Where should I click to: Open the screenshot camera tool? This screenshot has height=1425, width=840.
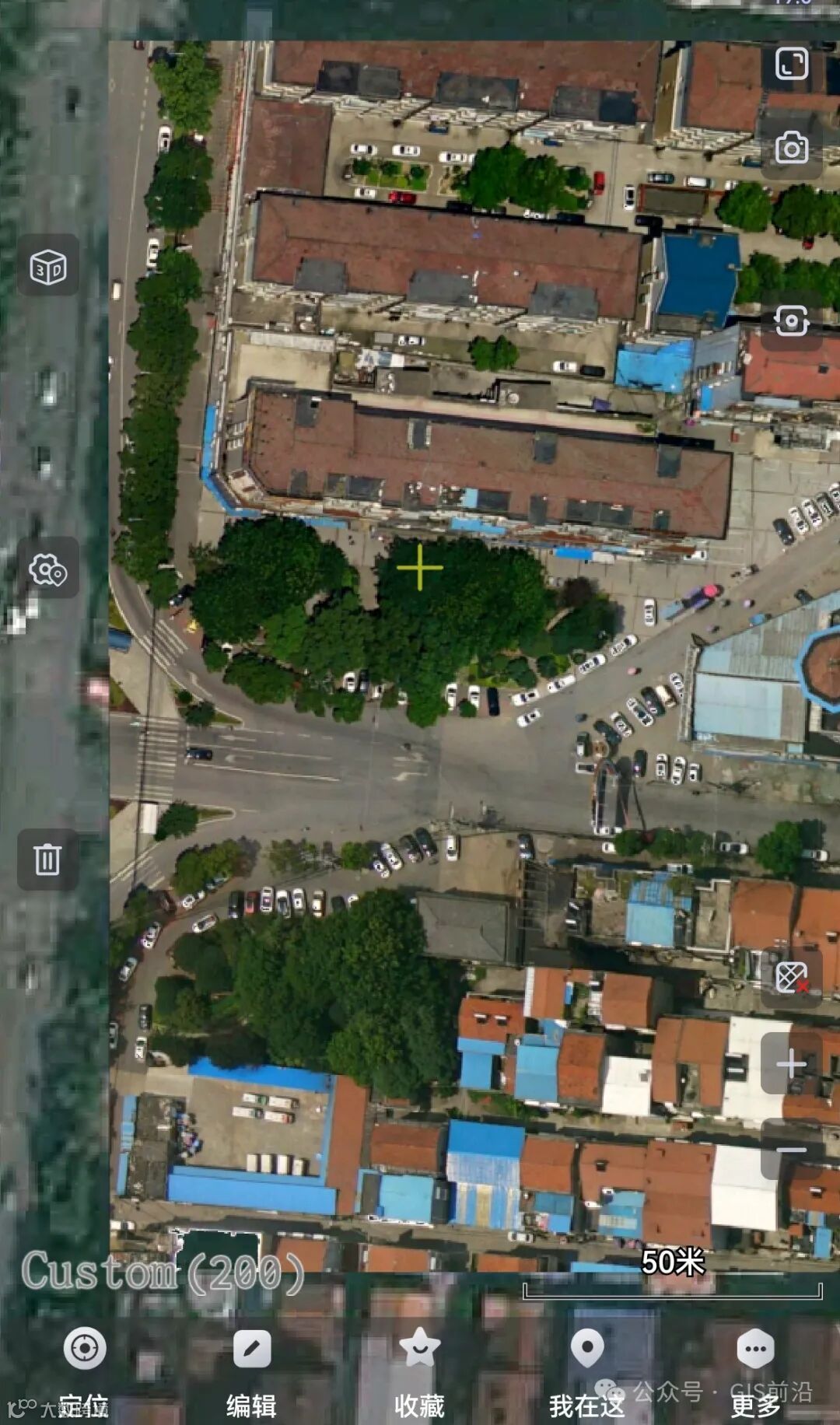tap(792, 149)
